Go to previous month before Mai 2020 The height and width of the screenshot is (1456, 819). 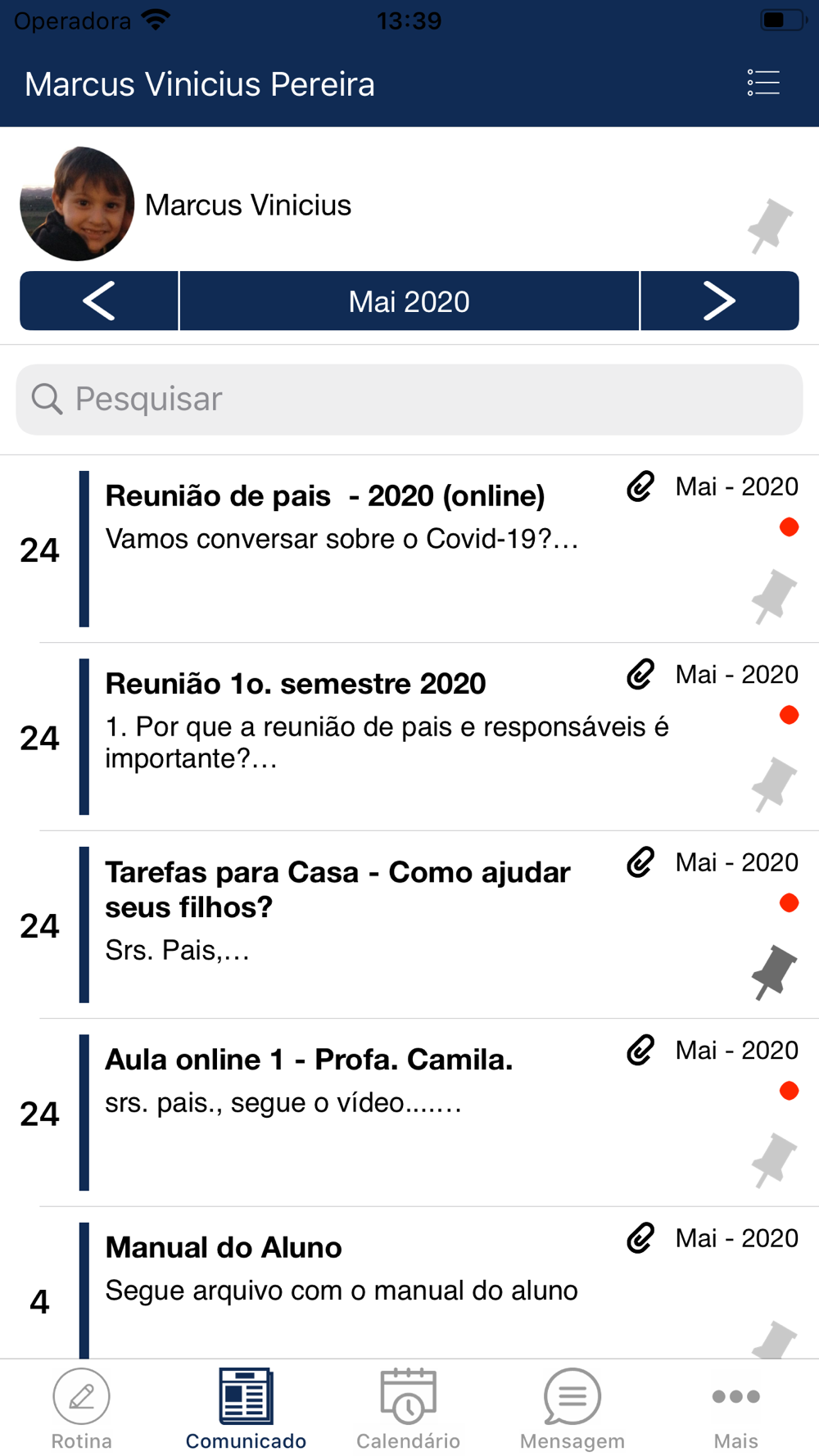point(99,301)
